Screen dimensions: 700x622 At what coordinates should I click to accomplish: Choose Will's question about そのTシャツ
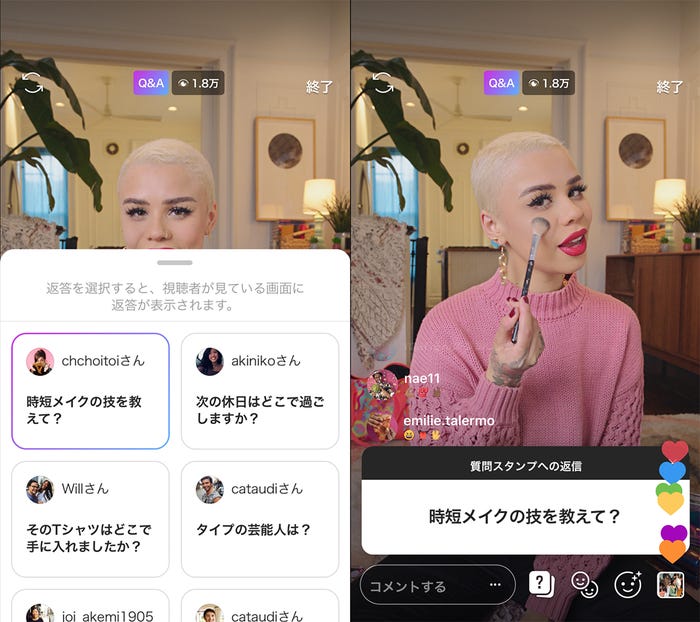click(x=90, y=518)
